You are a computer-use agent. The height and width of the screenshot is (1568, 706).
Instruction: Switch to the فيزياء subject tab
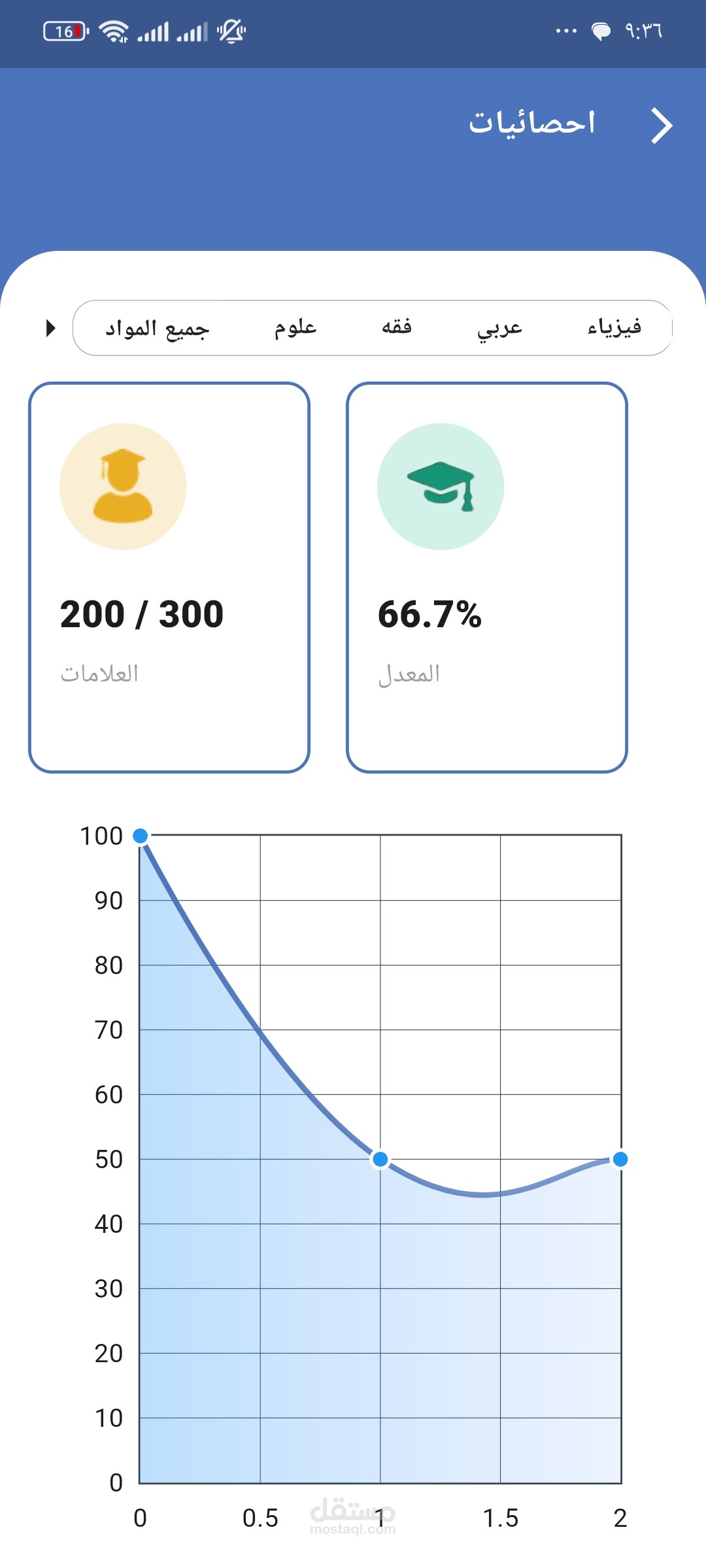click(x=614, y=327)
